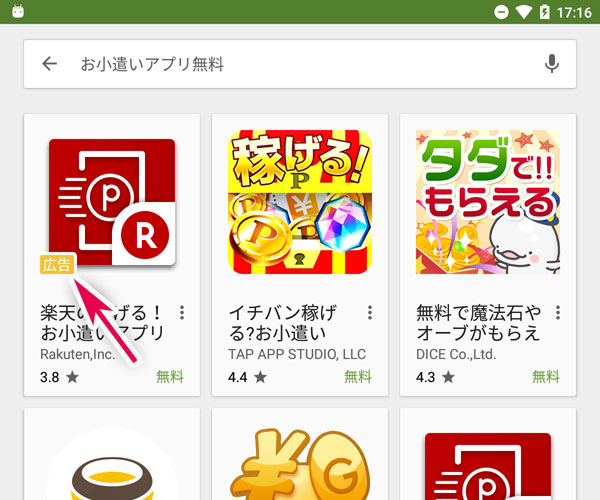
Task: Open overflow menu on the DICE Co.,Ltd. card
Action: click(558, 312)
